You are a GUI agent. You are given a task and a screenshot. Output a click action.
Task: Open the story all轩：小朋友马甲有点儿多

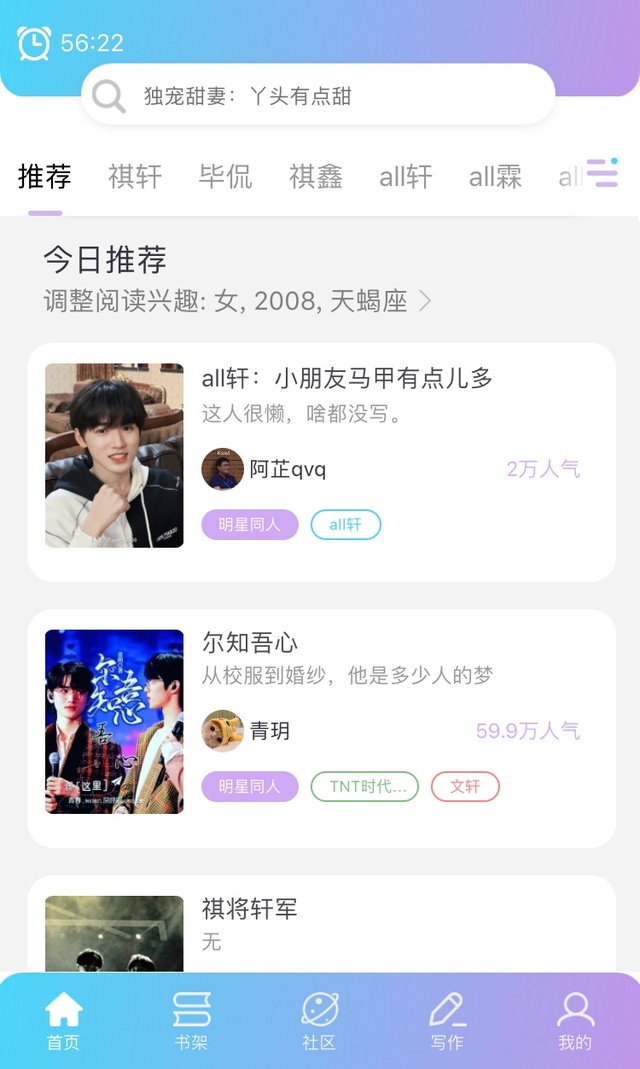(347, 379)
